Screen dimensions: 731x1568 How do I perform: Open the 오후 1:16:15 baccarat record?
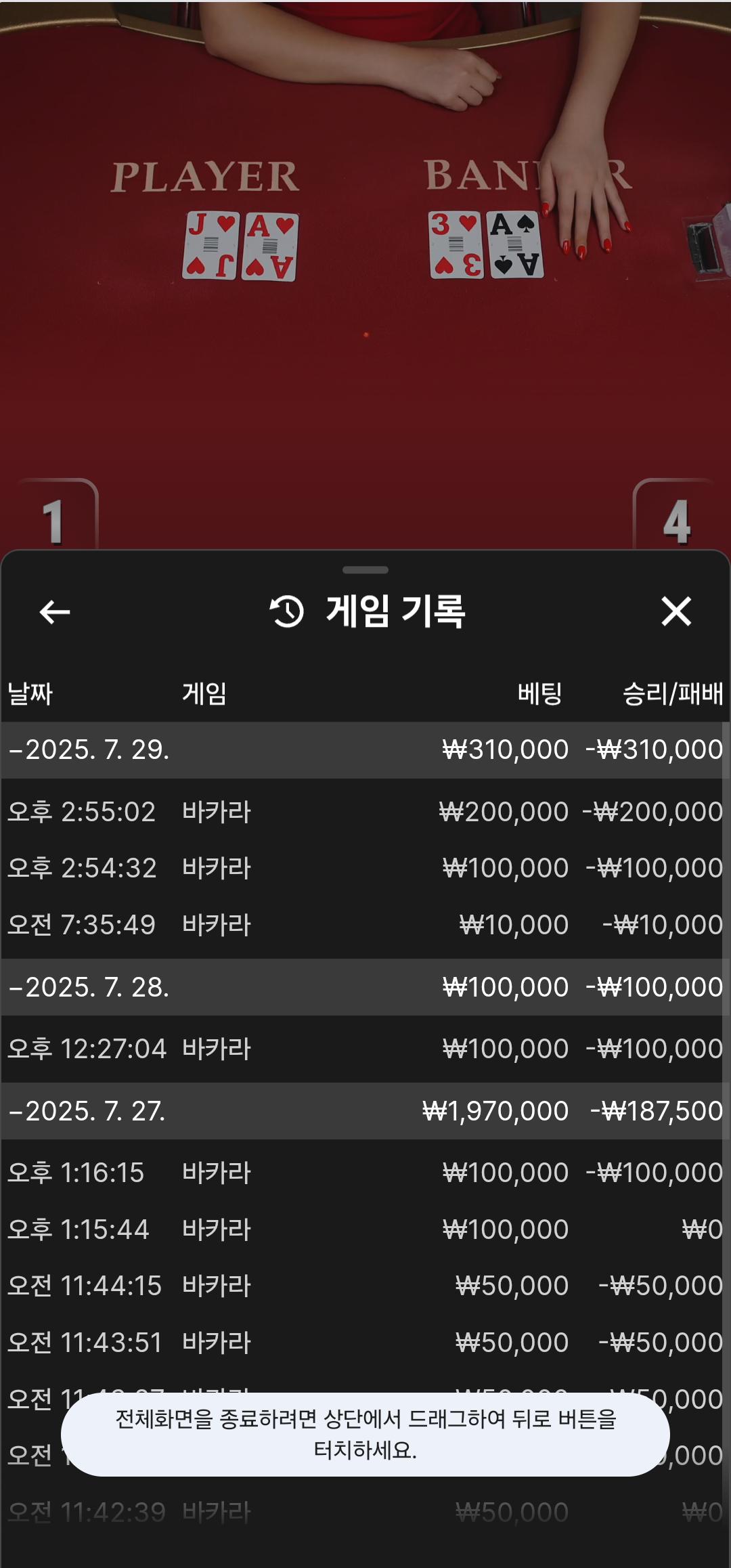(365, 1173)
